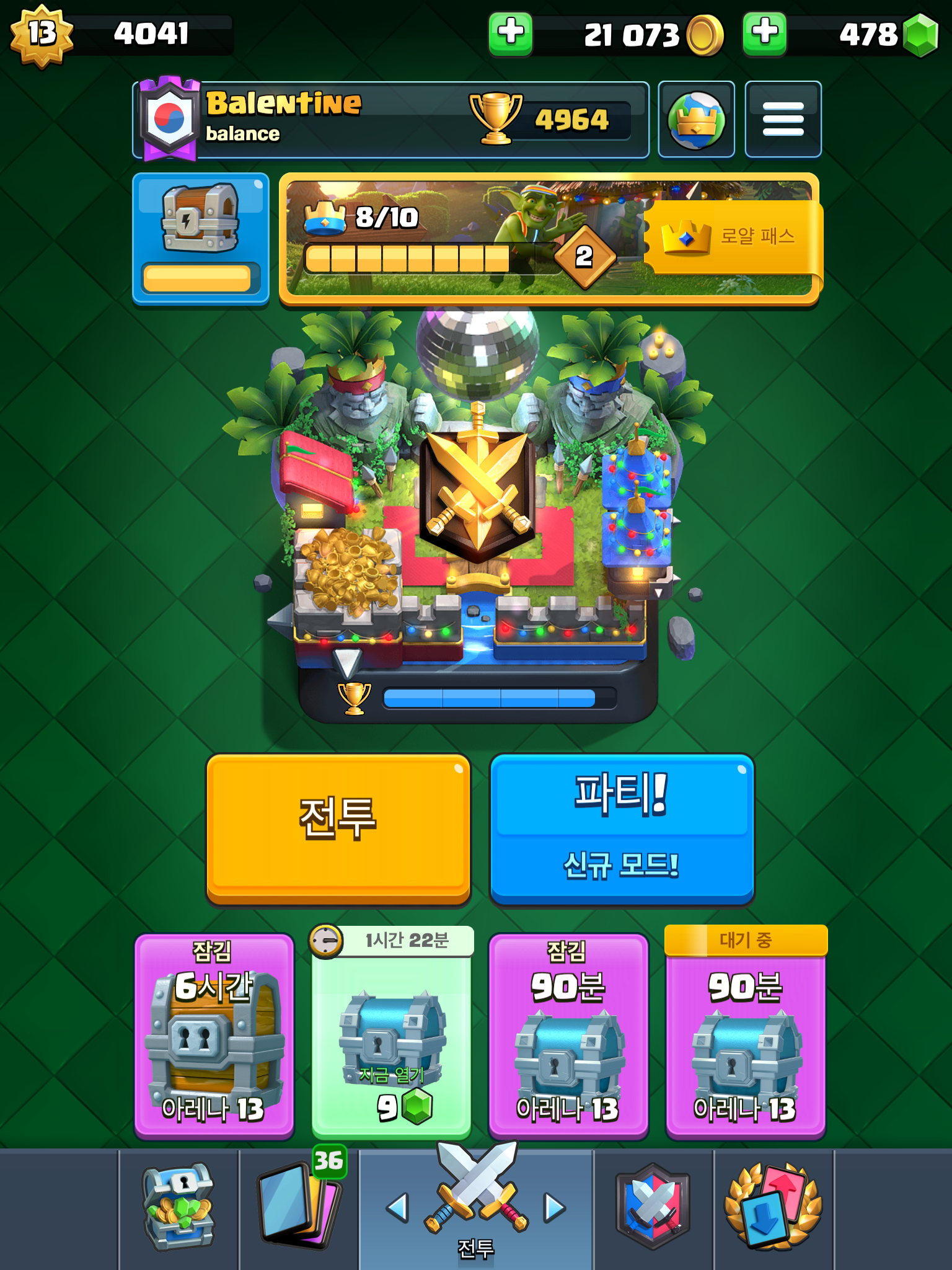The image size is (952, 1270).
Task: Switch to the clan shield tab
Action: 653,1208
